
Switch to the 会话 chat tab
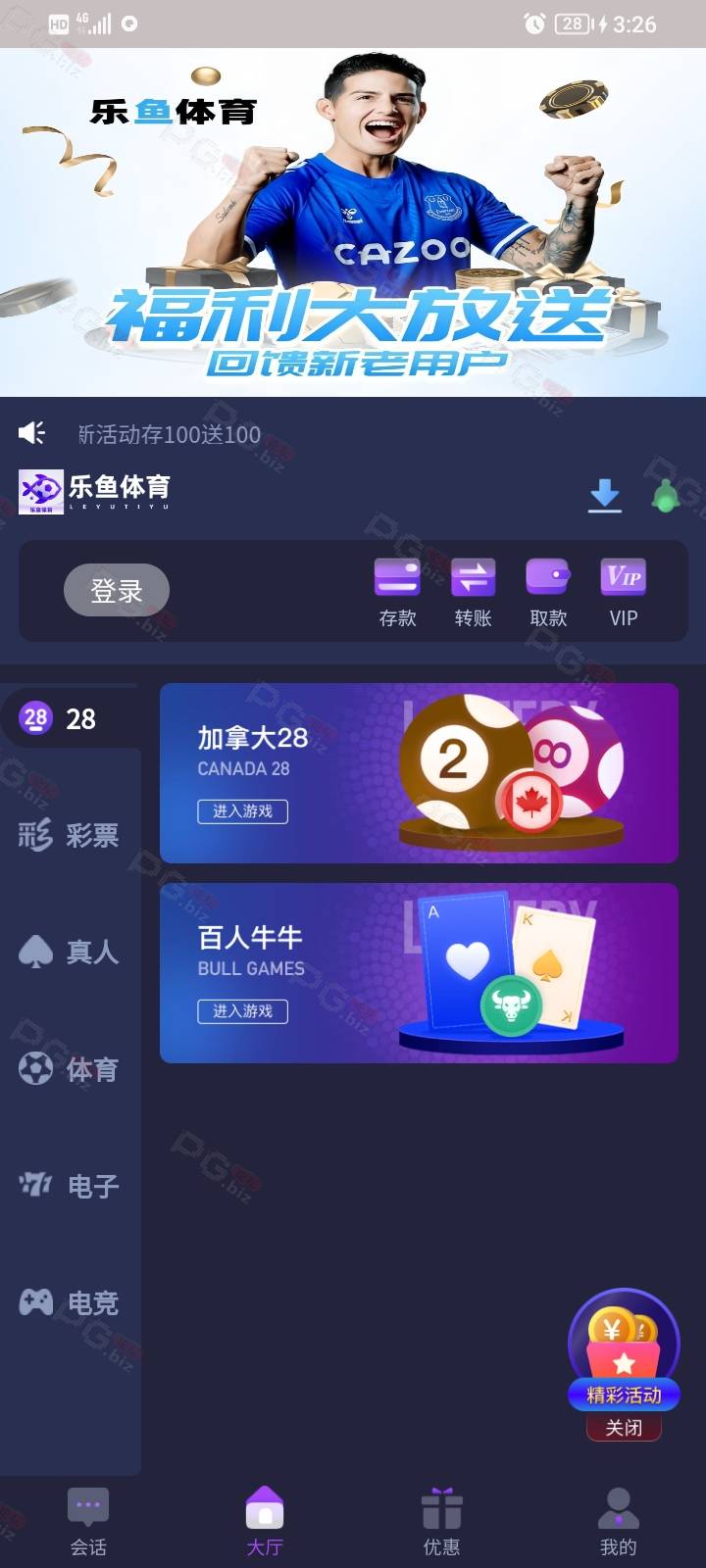(88, 1522)
